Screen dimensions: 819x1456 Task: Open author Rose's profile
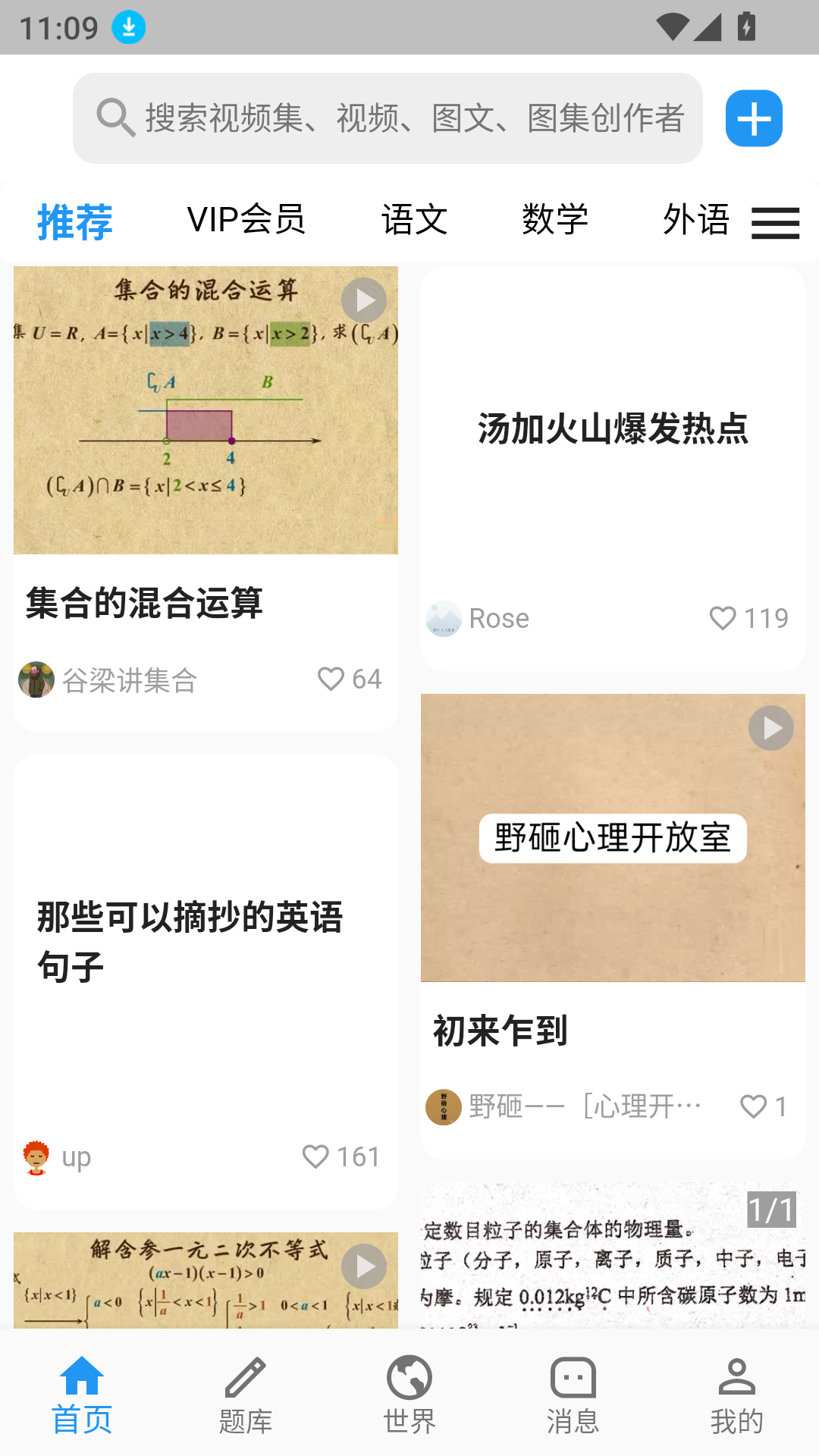pos(444,618)
